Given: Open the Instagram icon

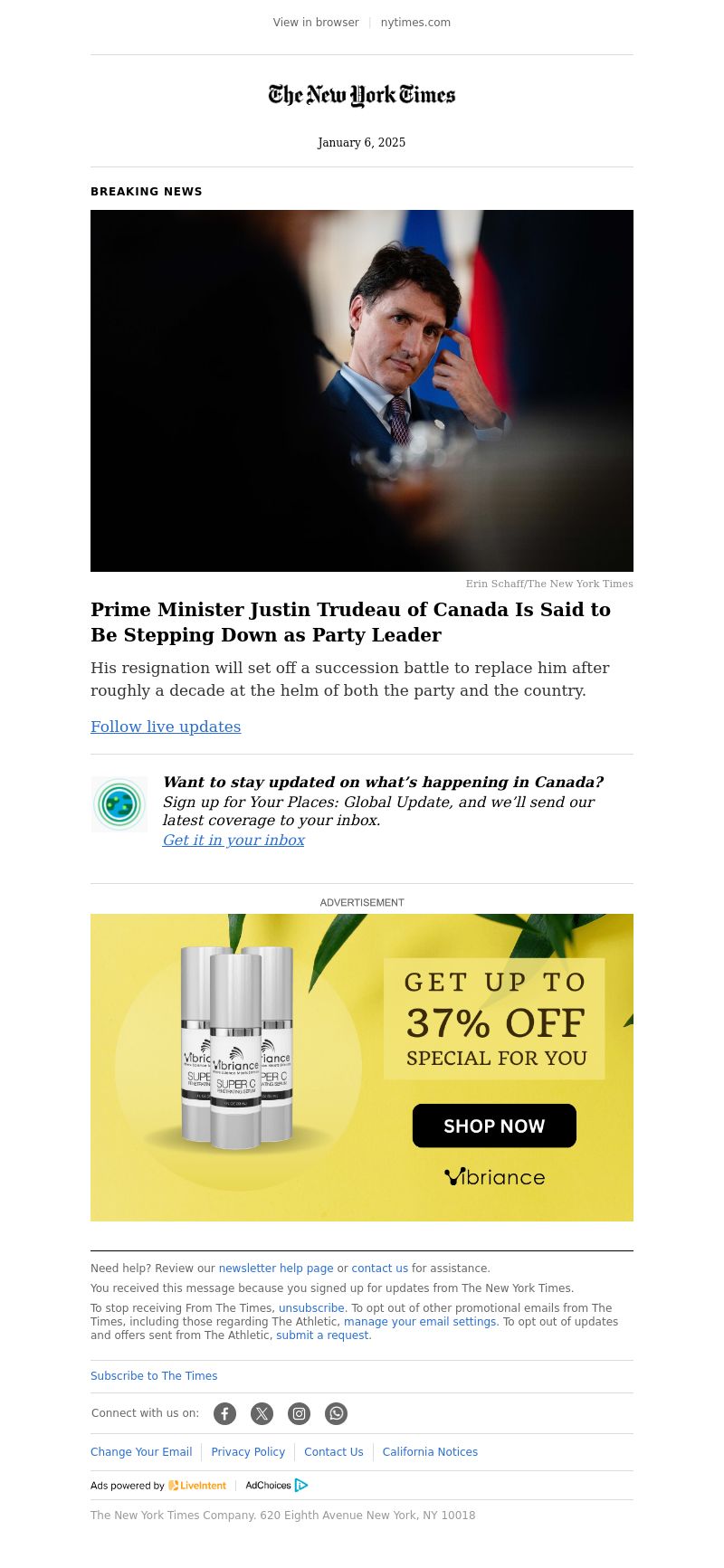Looking at the screenshot, I should (x=299, y=1413).
